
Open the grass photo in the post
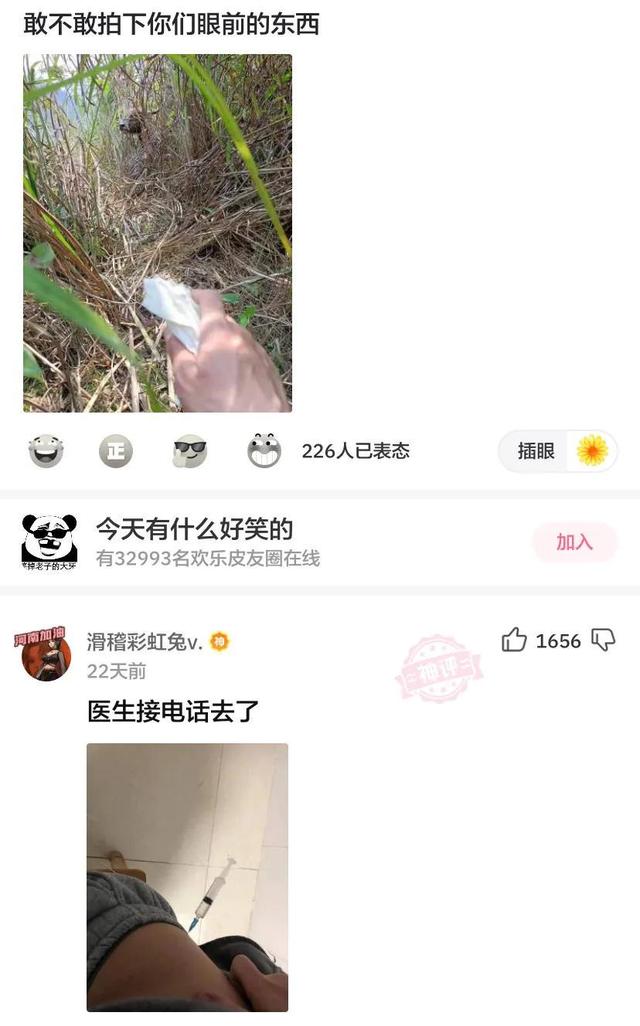(x=157, y=233)
